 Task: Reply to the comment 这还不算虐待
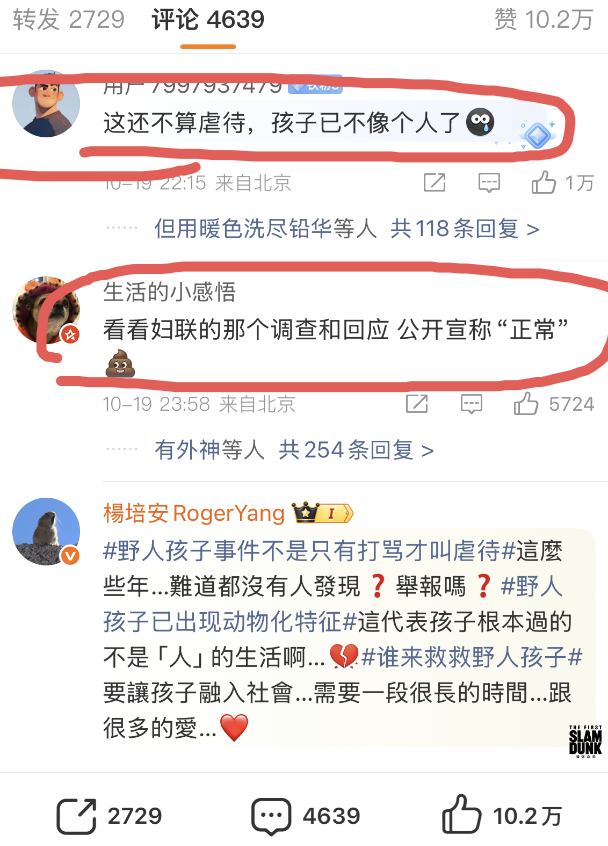coord(488,182)
